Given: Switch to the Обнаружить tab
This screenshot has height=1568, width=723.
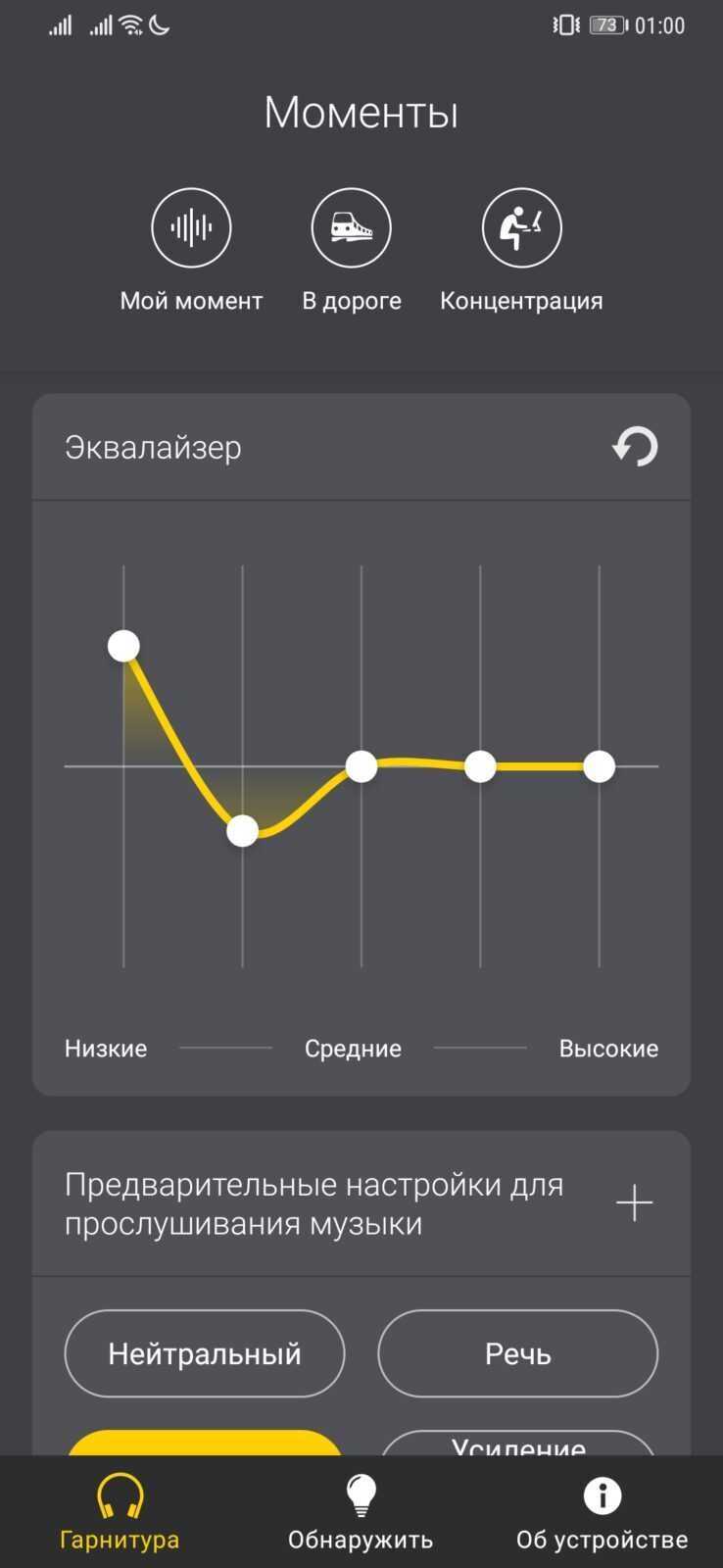Looking at the screenshot, I should click(x=361, y=1513).
